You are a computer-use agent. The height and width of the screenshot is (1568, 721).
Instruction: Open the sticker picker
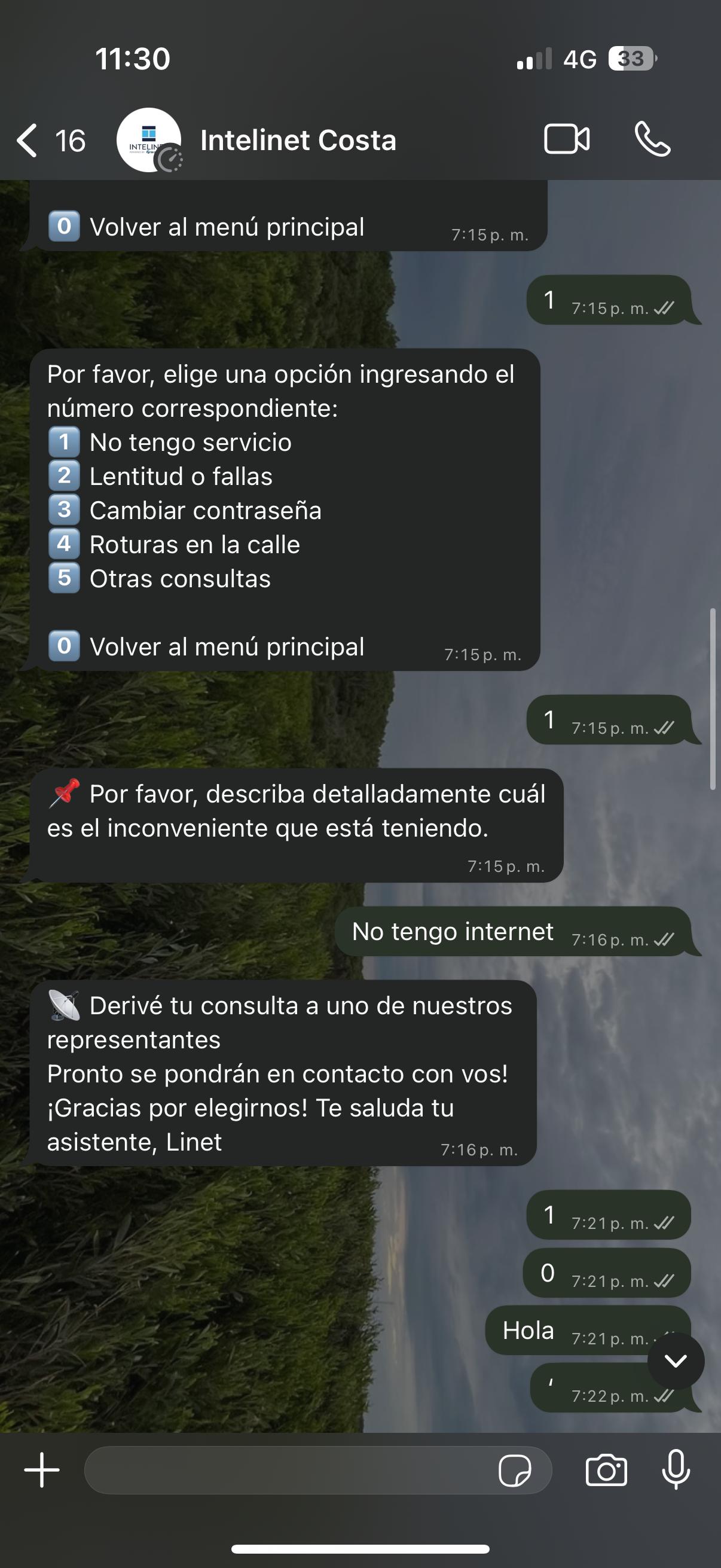tap(514, 1471)
